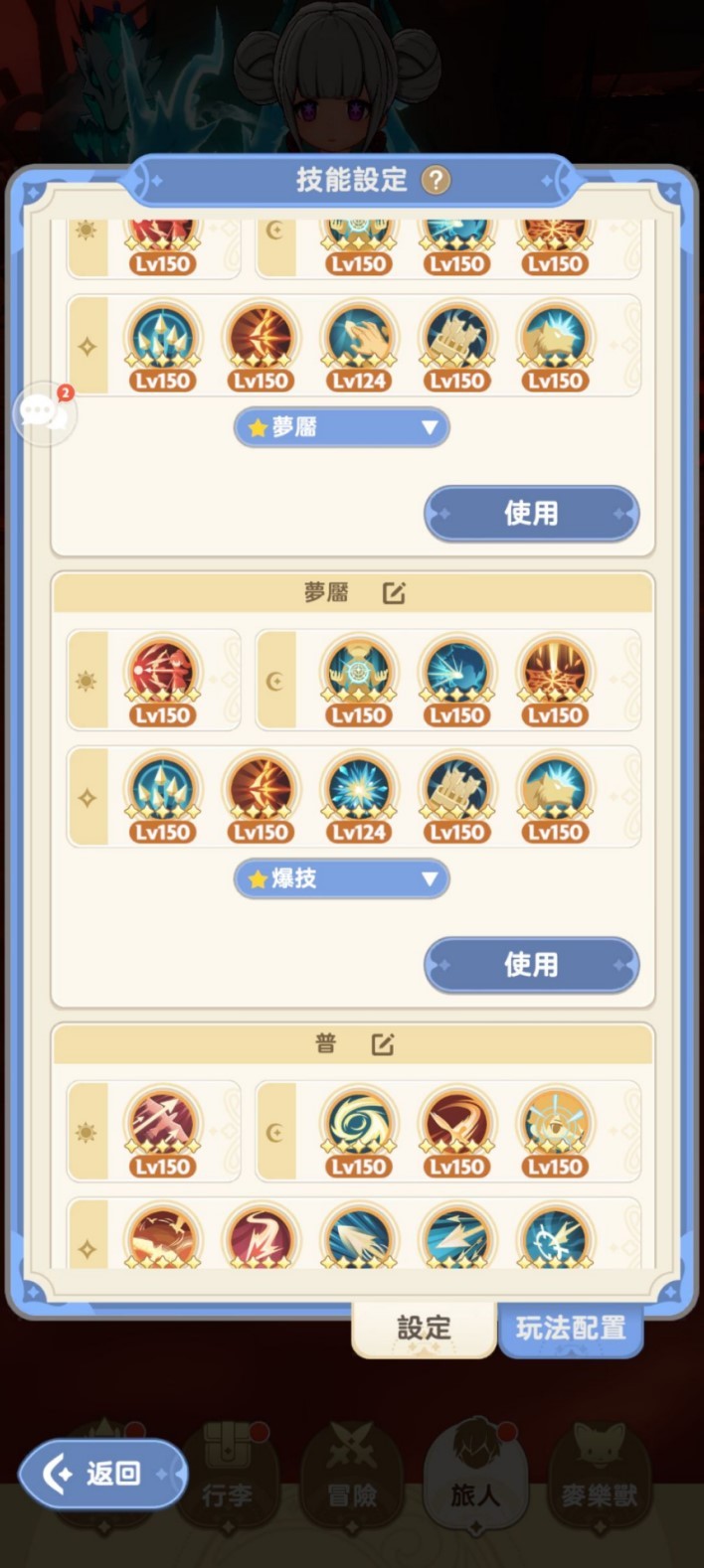Expand the 爆技 preset dropdown
The height and width of the screenshot is (1568, 704).
click(341, 878)
